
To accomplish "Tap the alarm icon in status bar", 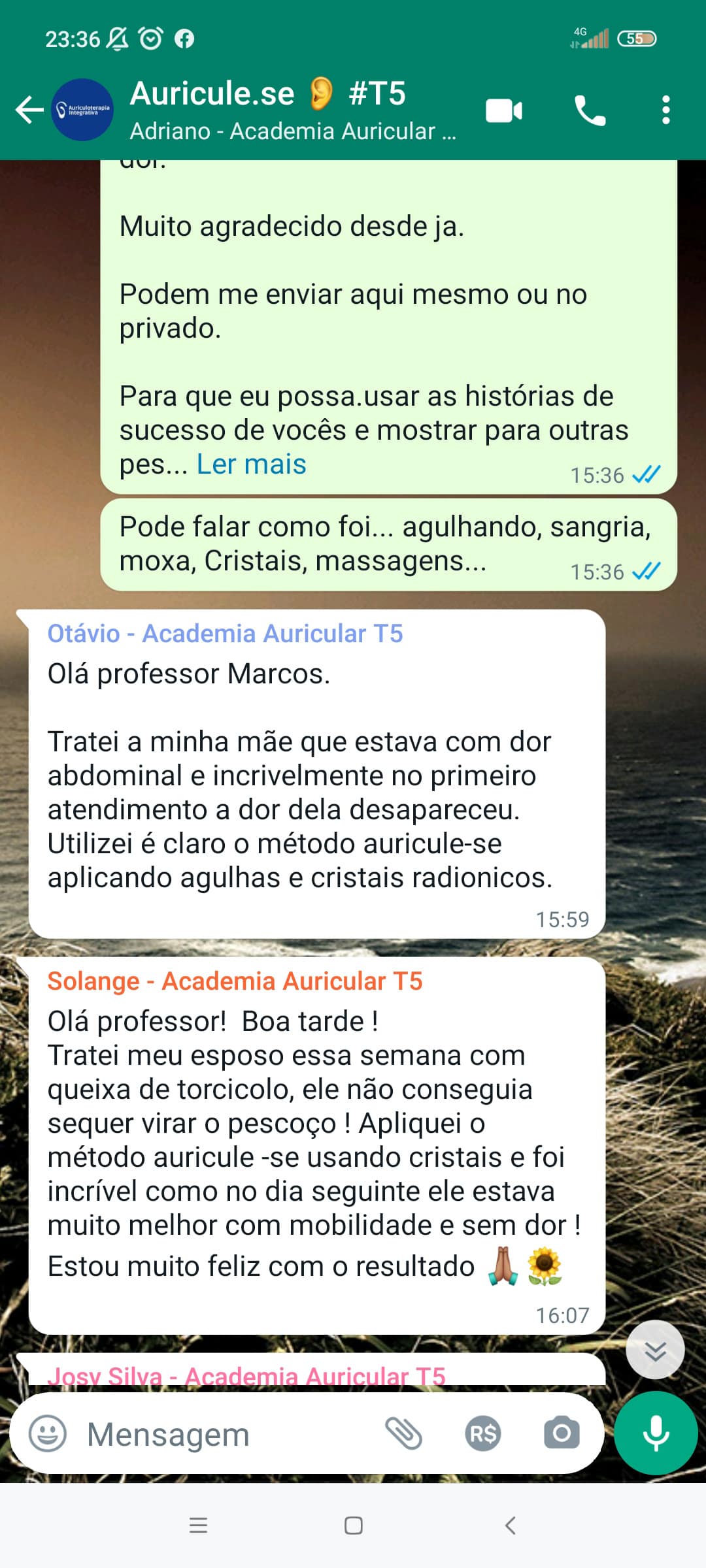I will point(149,38).
